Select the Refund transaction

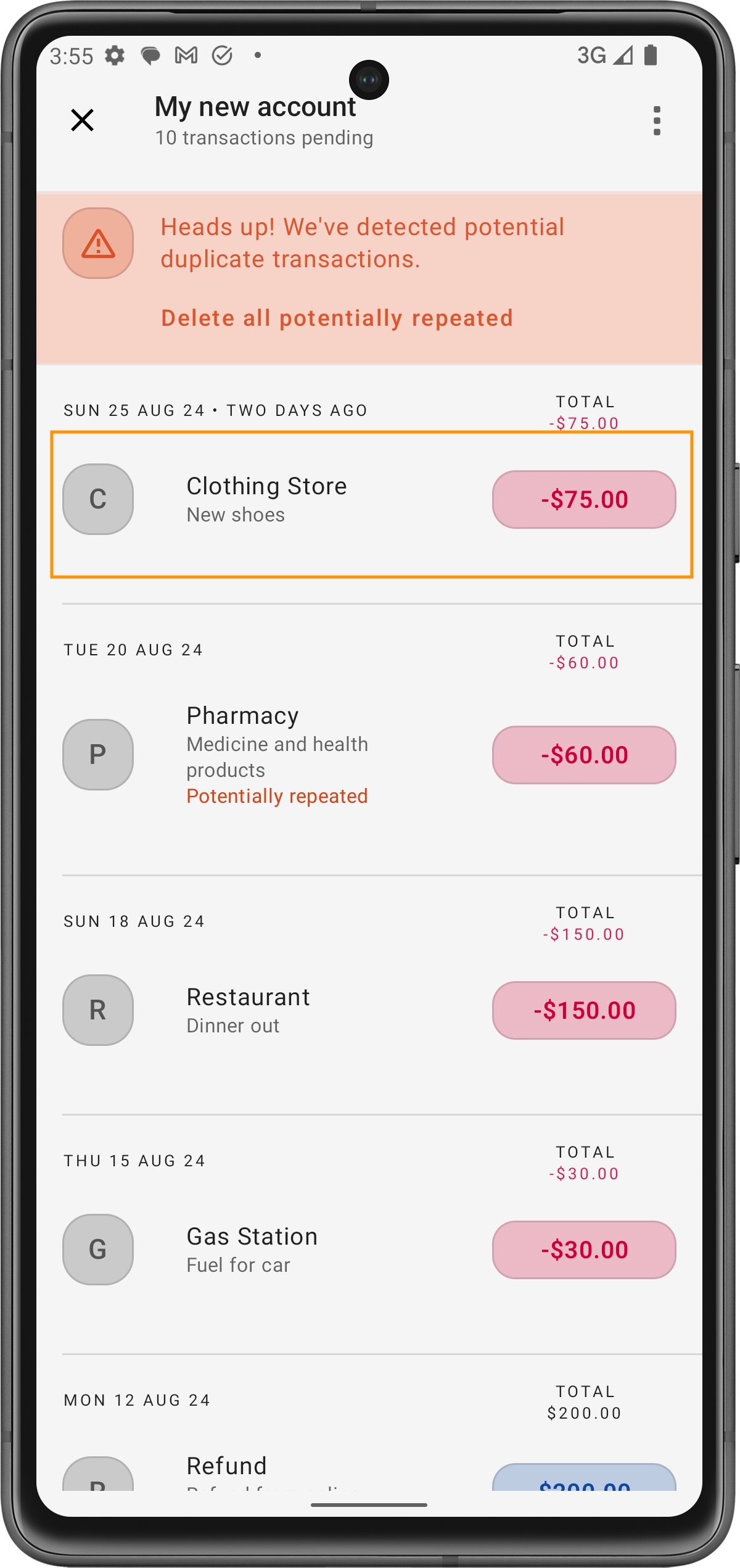[369, 1471]
